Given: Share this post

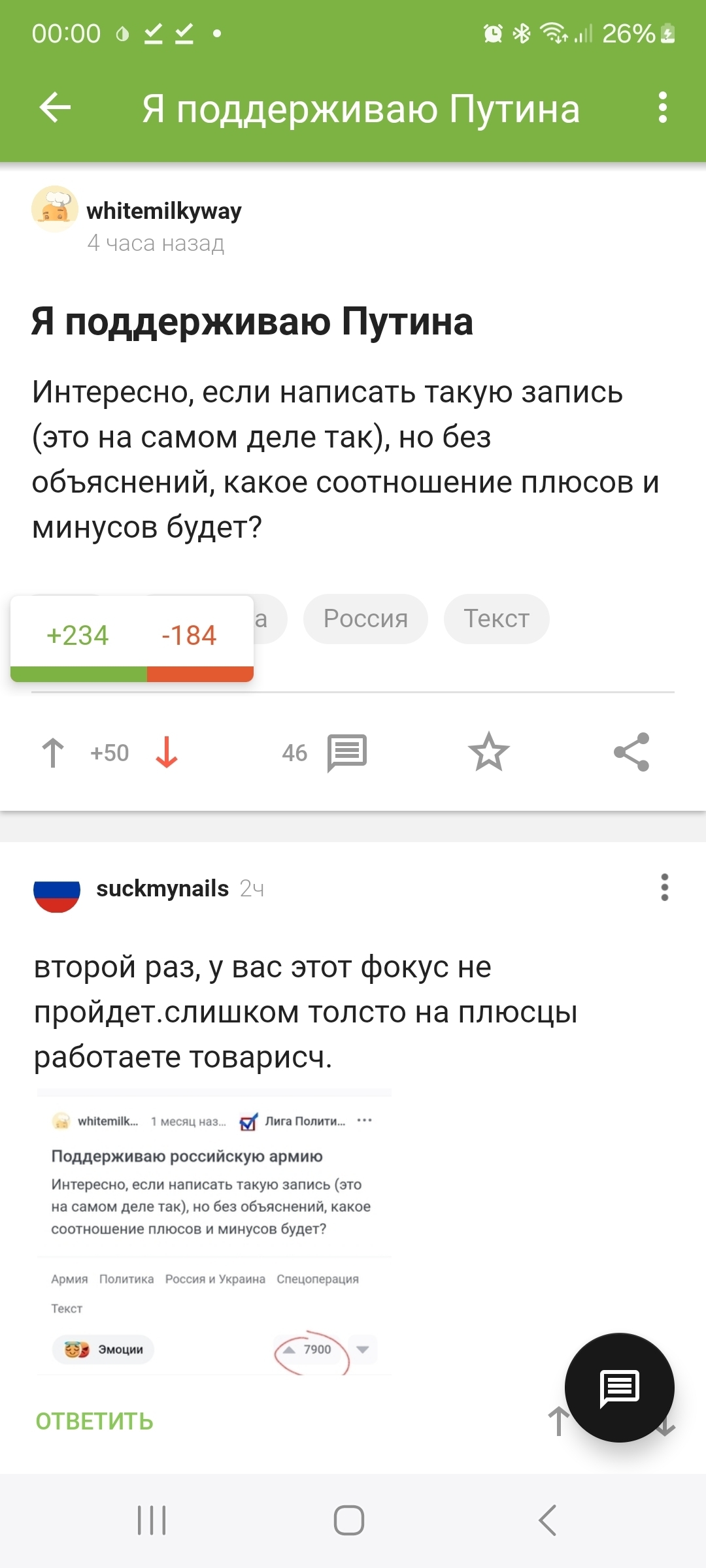Looking at the screenshot, I should point(631,753).
